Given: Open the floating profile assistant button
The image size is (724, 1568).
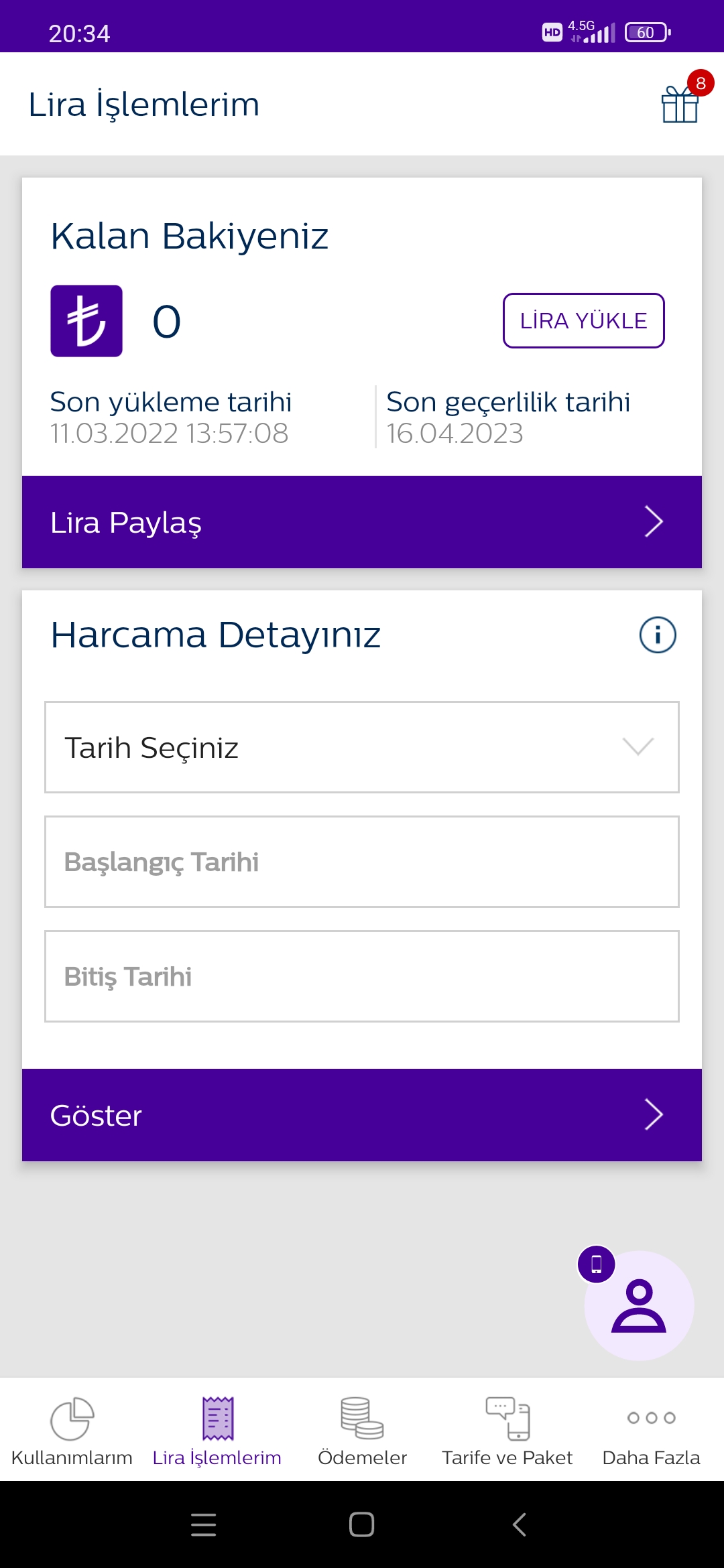Looking at the screenshot, I should point(638,1305).
